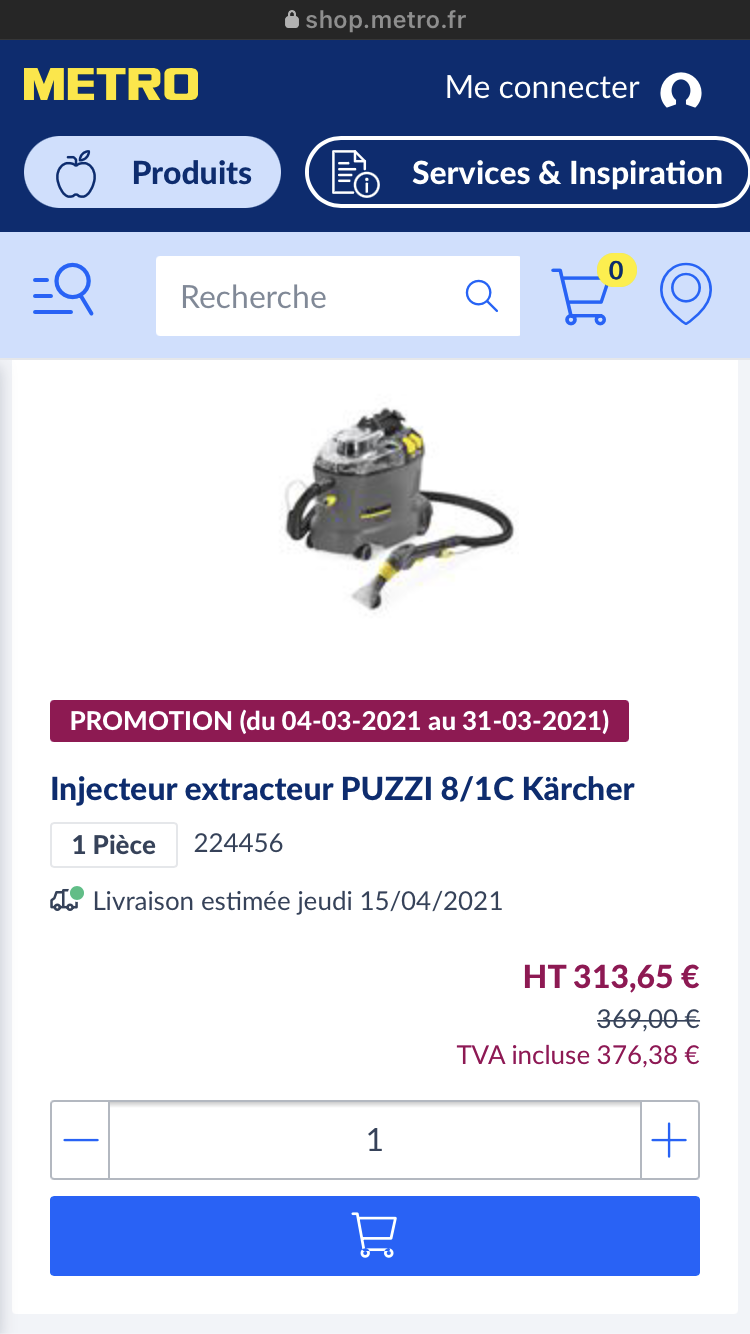The height and width of the screenshot is (1334, 750).
Task: Open the Me connecter link
Action: (x=541, y=88)
